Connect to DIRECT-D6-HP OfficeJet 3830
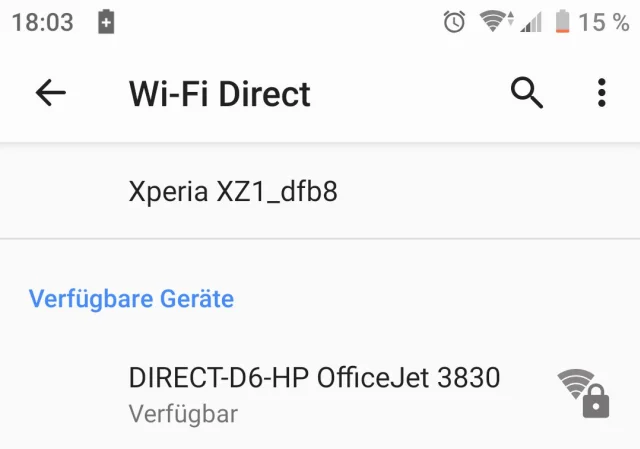Screen dimensions: 640x449 point(314,392)
